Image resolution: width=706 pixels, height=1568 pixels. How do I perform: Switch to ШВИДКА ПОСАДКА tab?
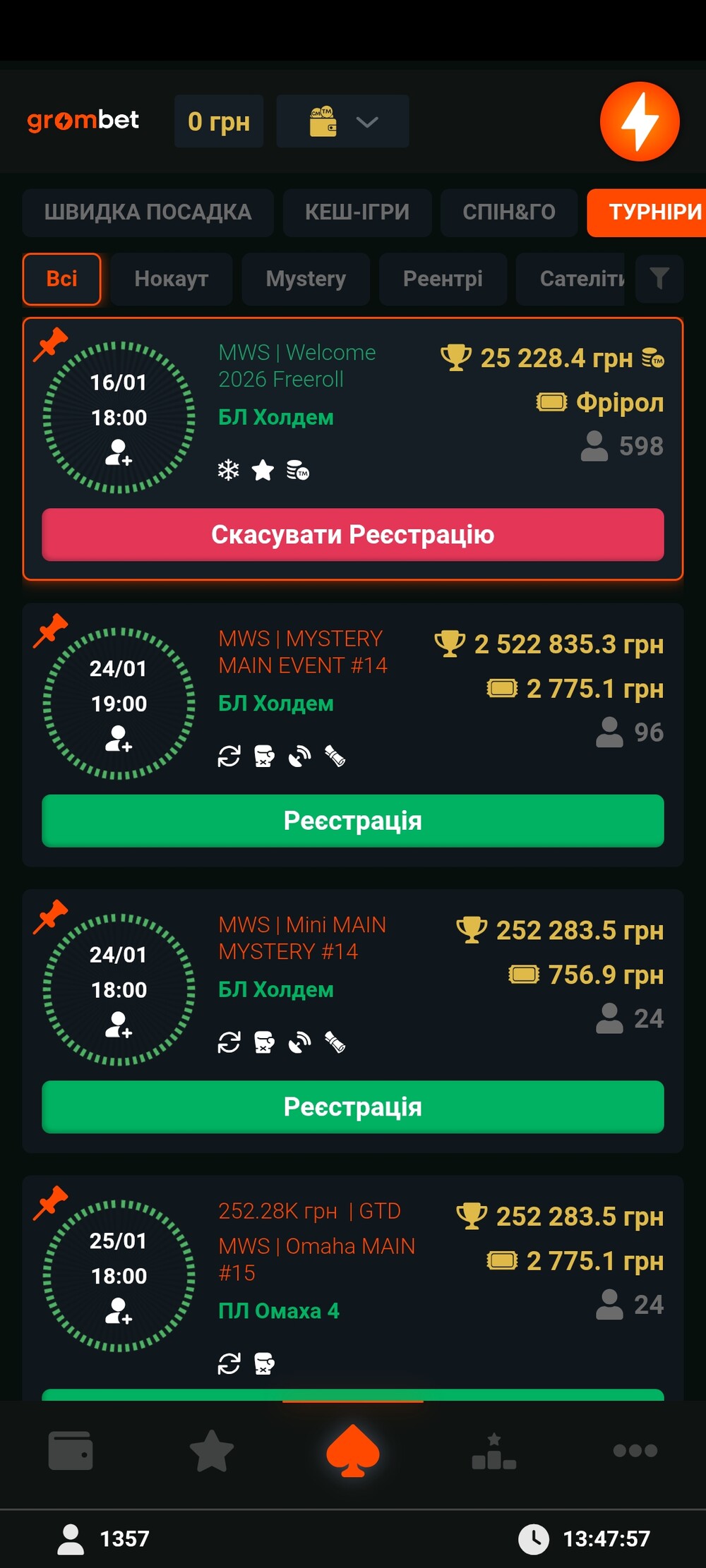point(148,212)
